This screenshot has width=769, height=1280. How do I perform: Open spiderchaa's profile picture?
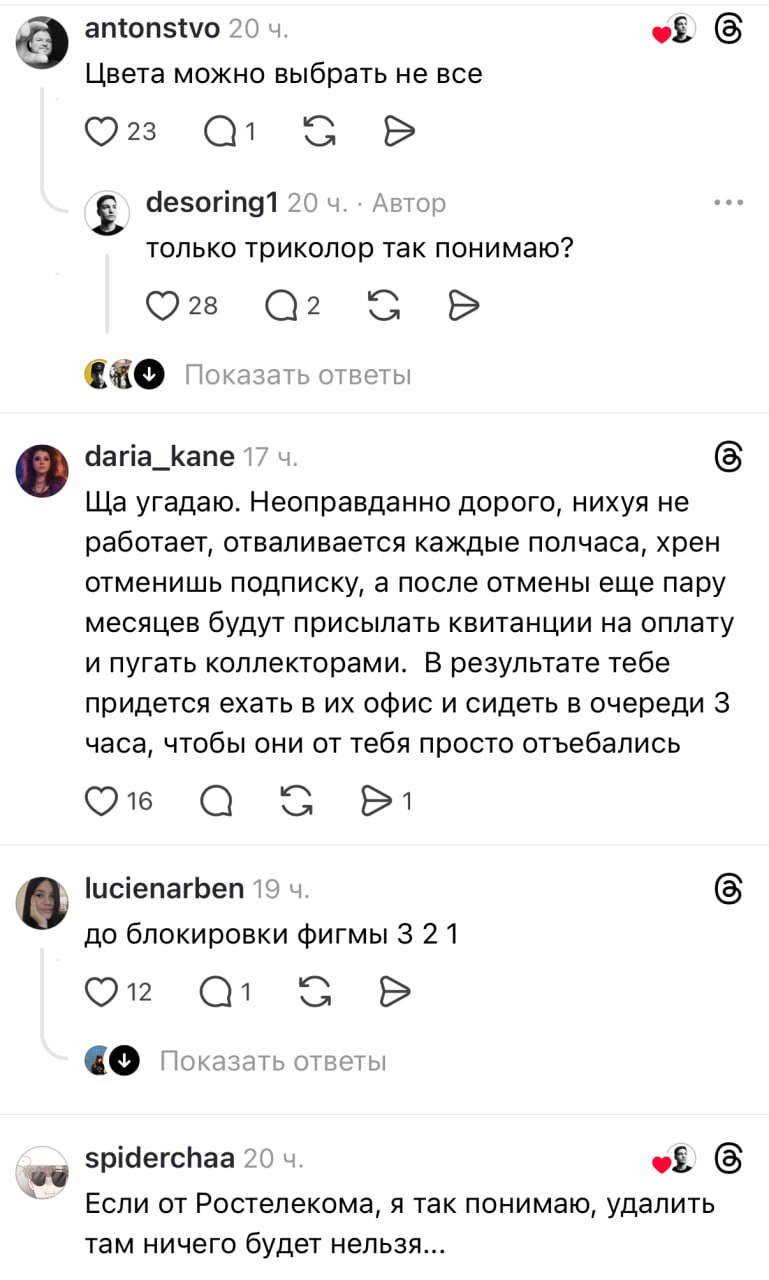42,1171
